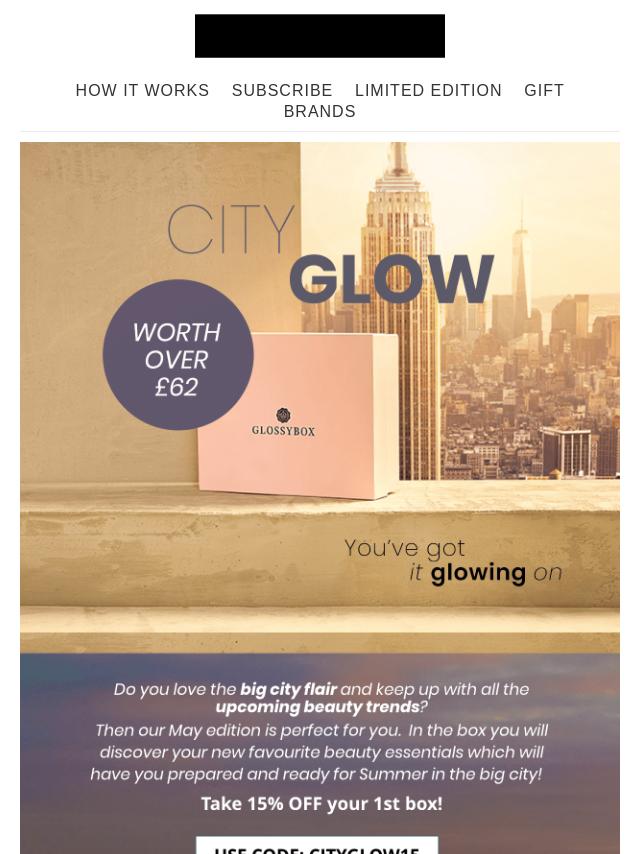The image size is (640, 854).
Task: Go to the SUBSCRIBE page
Action: 282,90
